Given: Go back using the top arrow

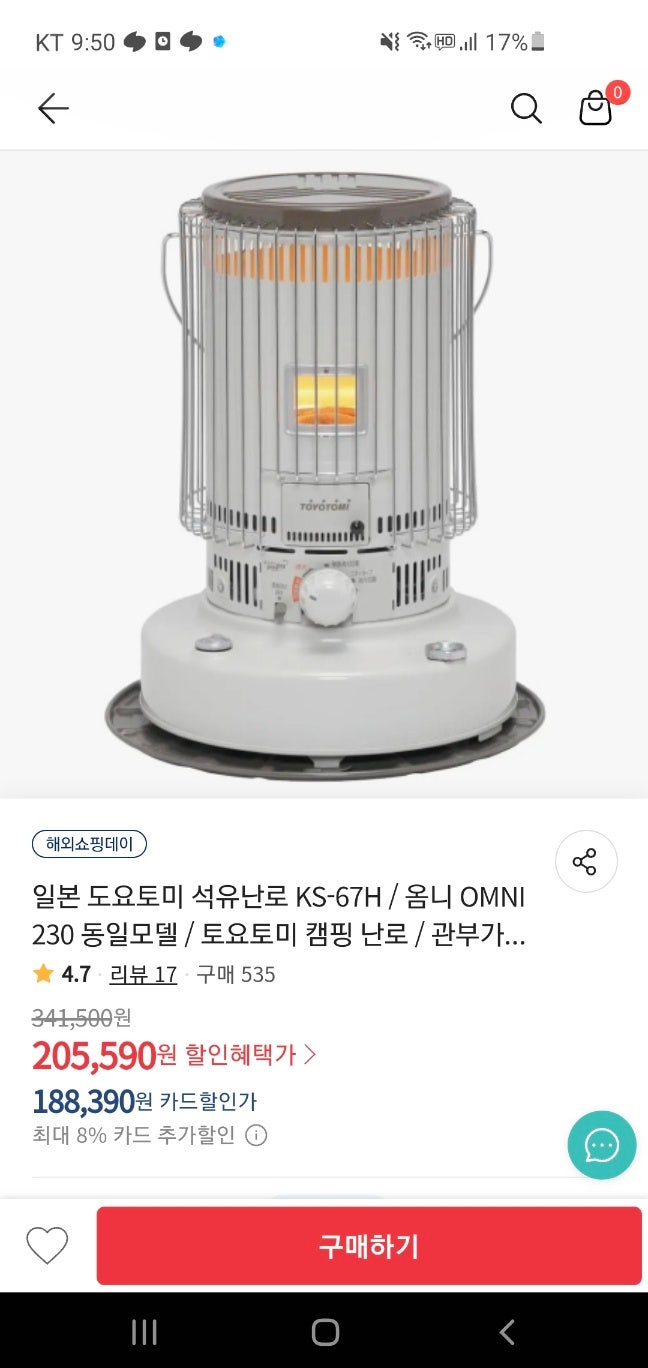Looking at the screenshot, I should point(53,108).
